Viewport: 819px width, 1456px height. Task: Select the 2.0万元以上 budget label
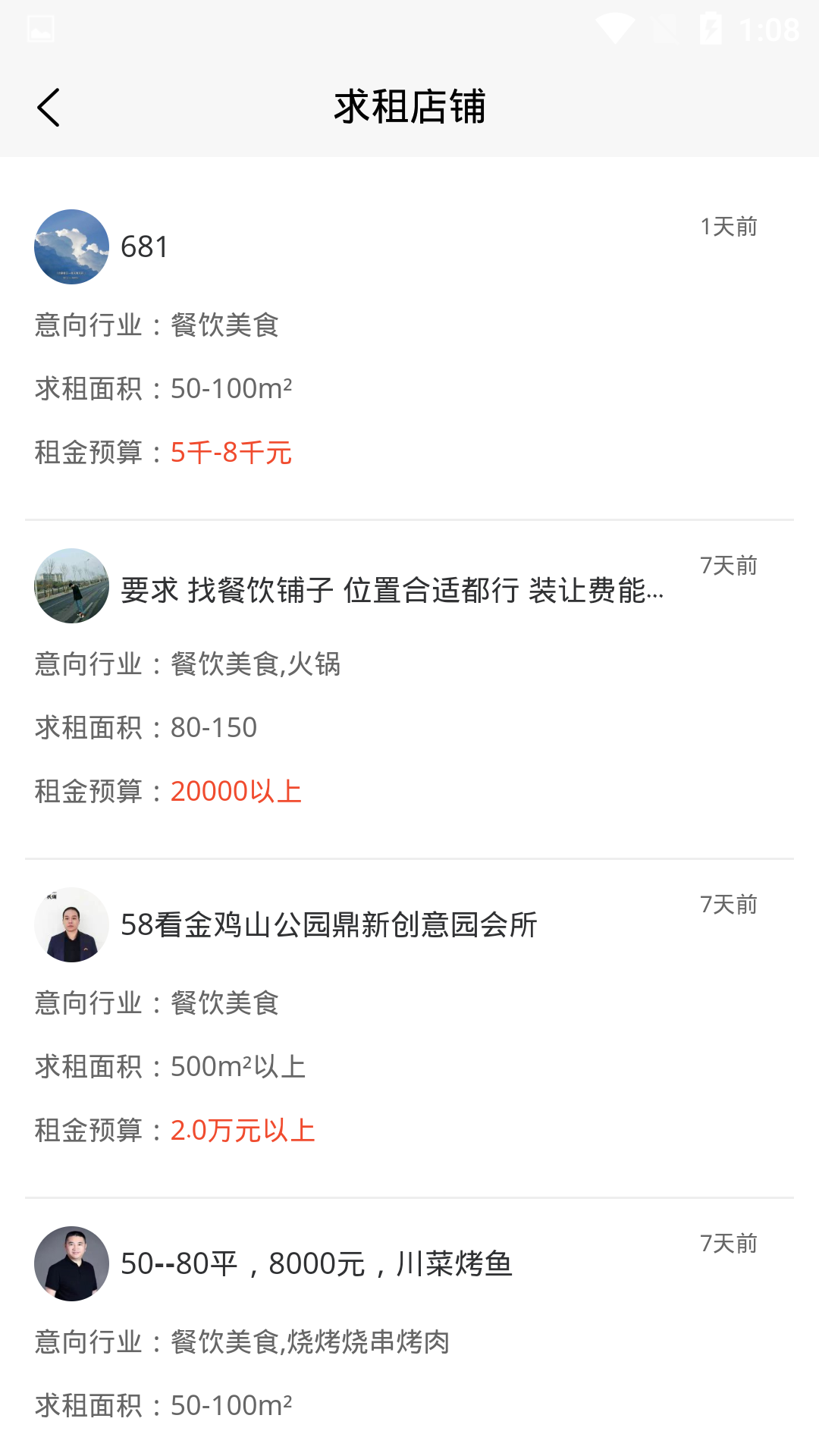click(x=244, y=1129)
